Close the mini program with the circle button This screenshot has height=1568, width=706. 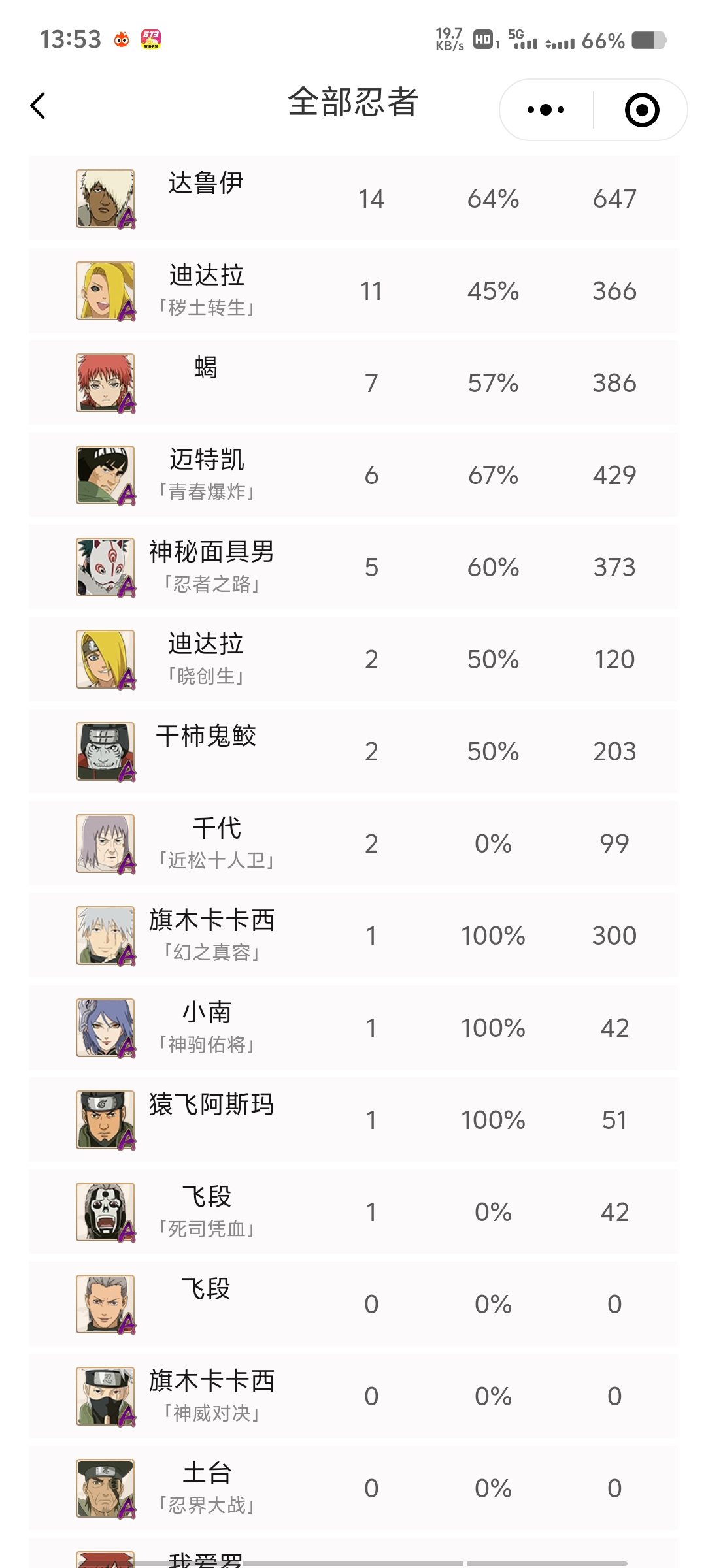point(642,110)
